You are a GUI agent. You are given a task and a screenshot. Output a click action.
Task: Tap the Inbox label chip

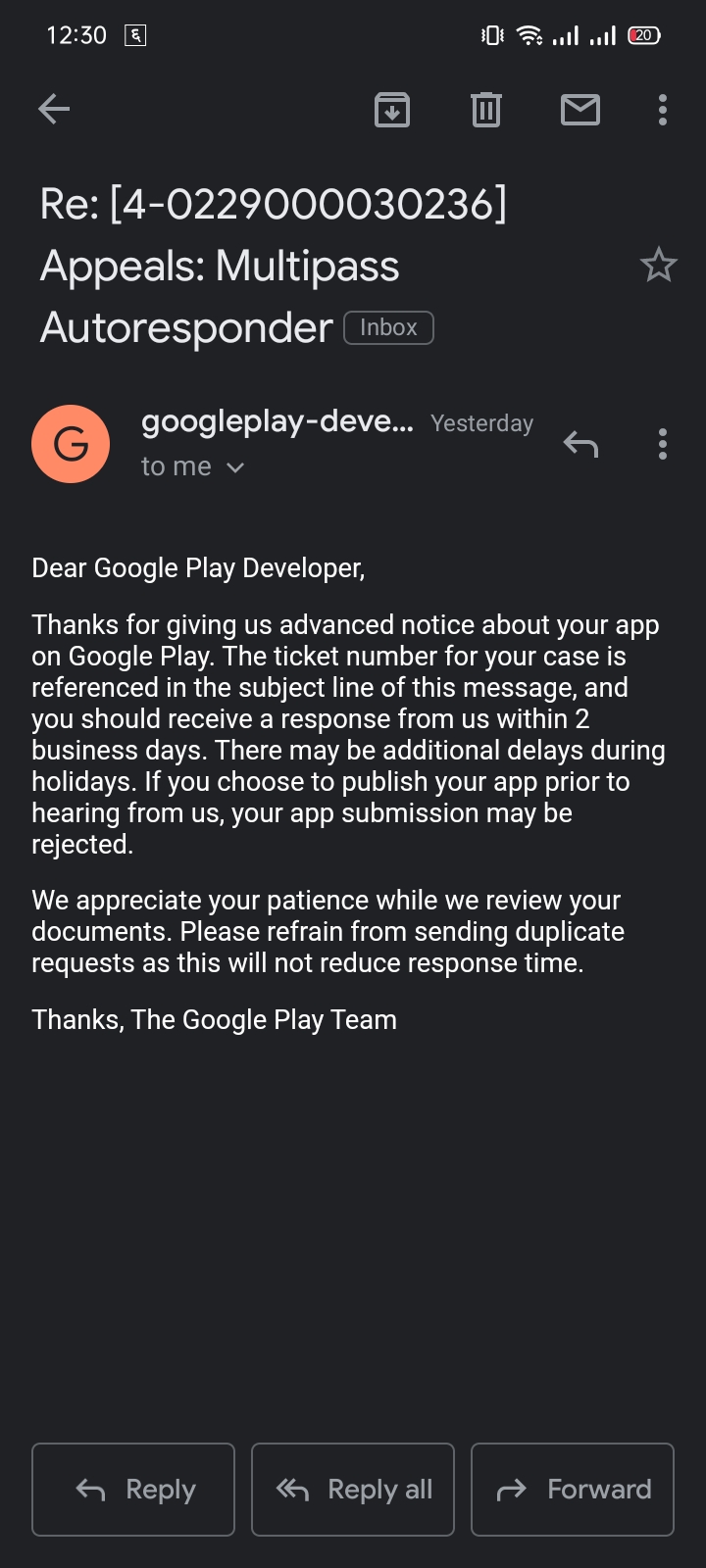[x=388, y=327]
